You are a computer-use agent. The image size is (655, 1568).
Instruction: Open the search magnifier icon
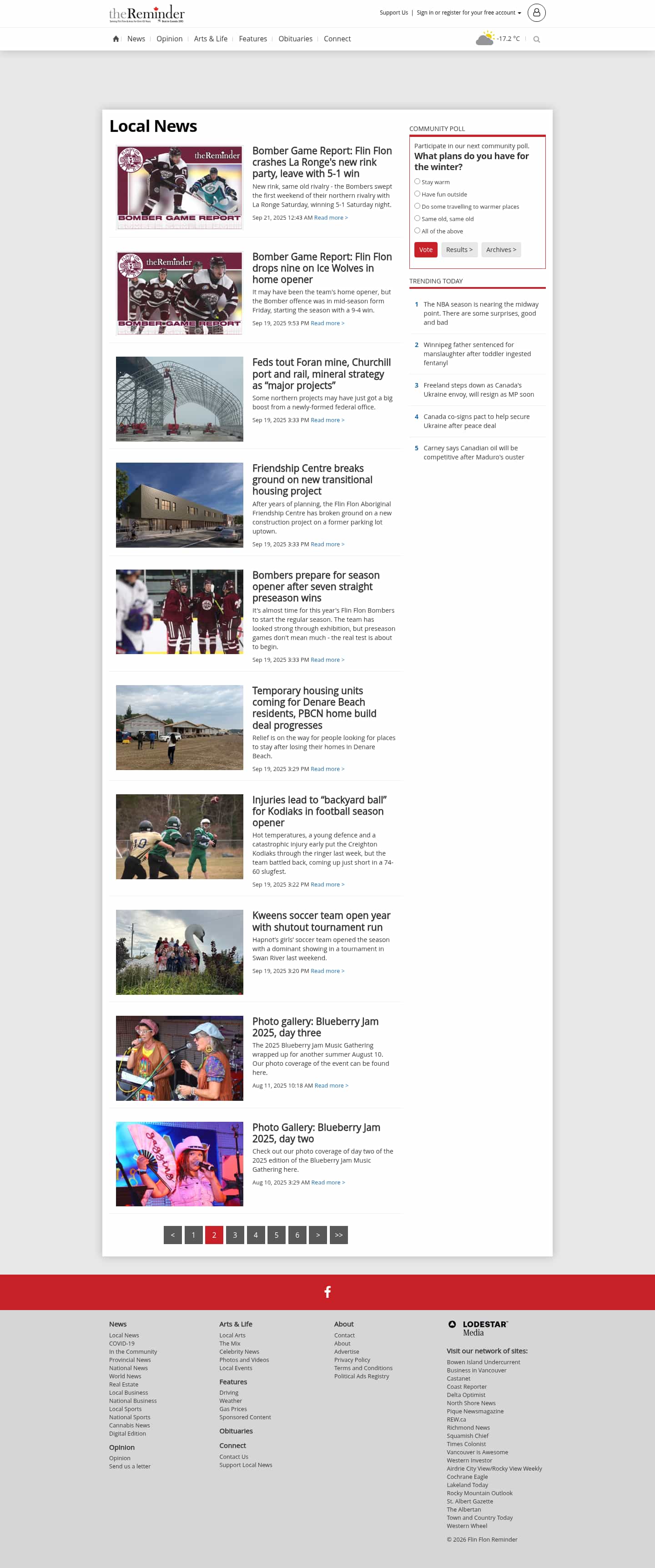point(536,39)
